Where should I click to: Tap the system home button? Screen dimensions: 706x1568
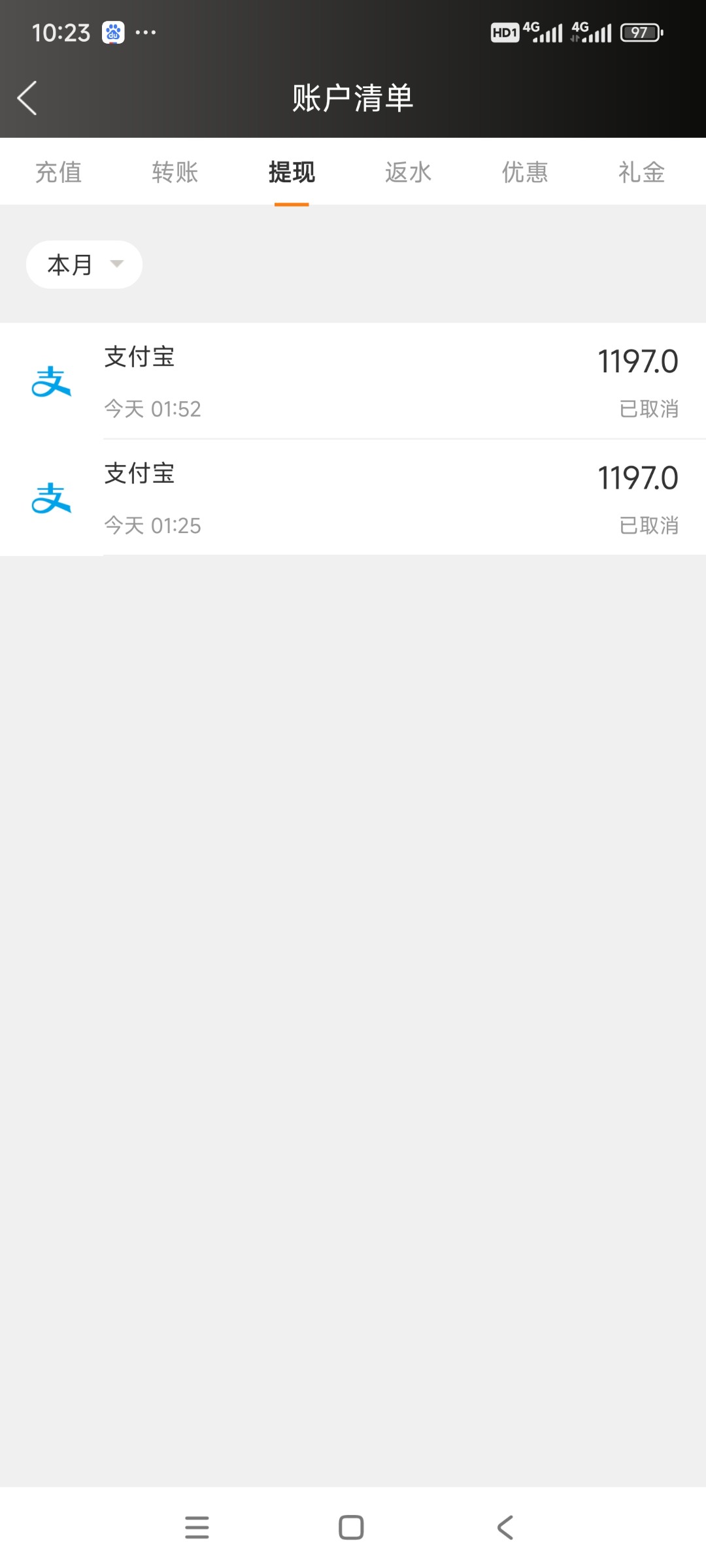(x=351, y=1527)
